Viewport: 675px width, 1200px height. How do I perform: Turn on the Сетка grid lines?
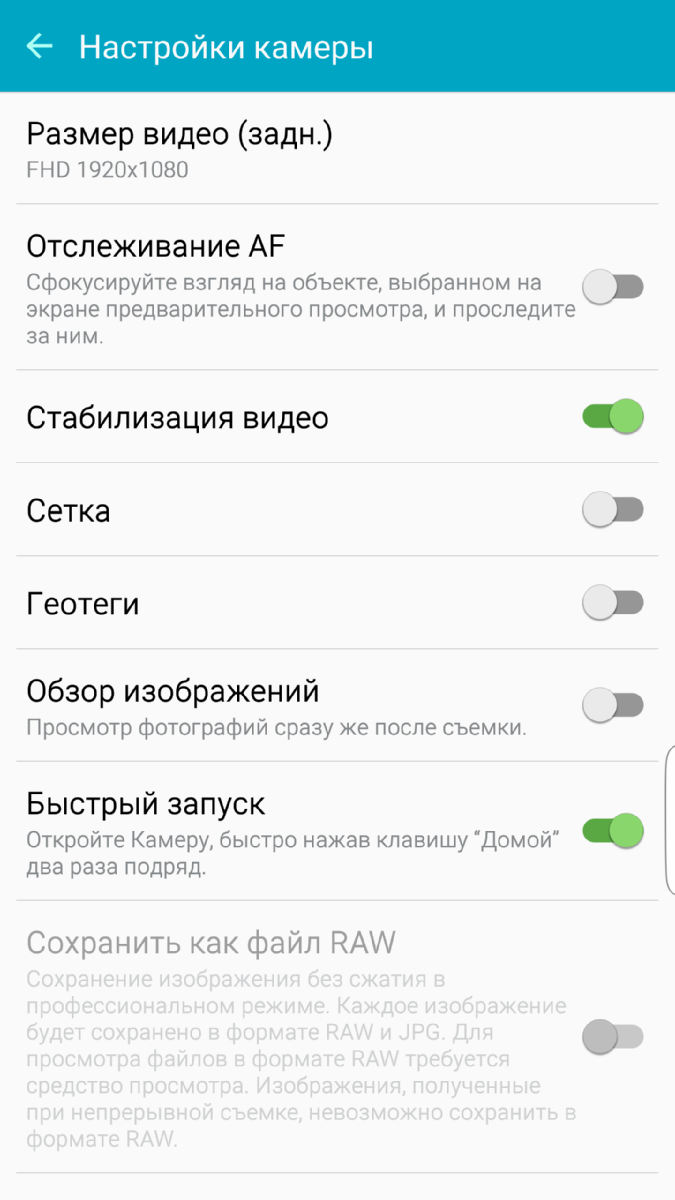pyautogui.click(x=612, y=510)
